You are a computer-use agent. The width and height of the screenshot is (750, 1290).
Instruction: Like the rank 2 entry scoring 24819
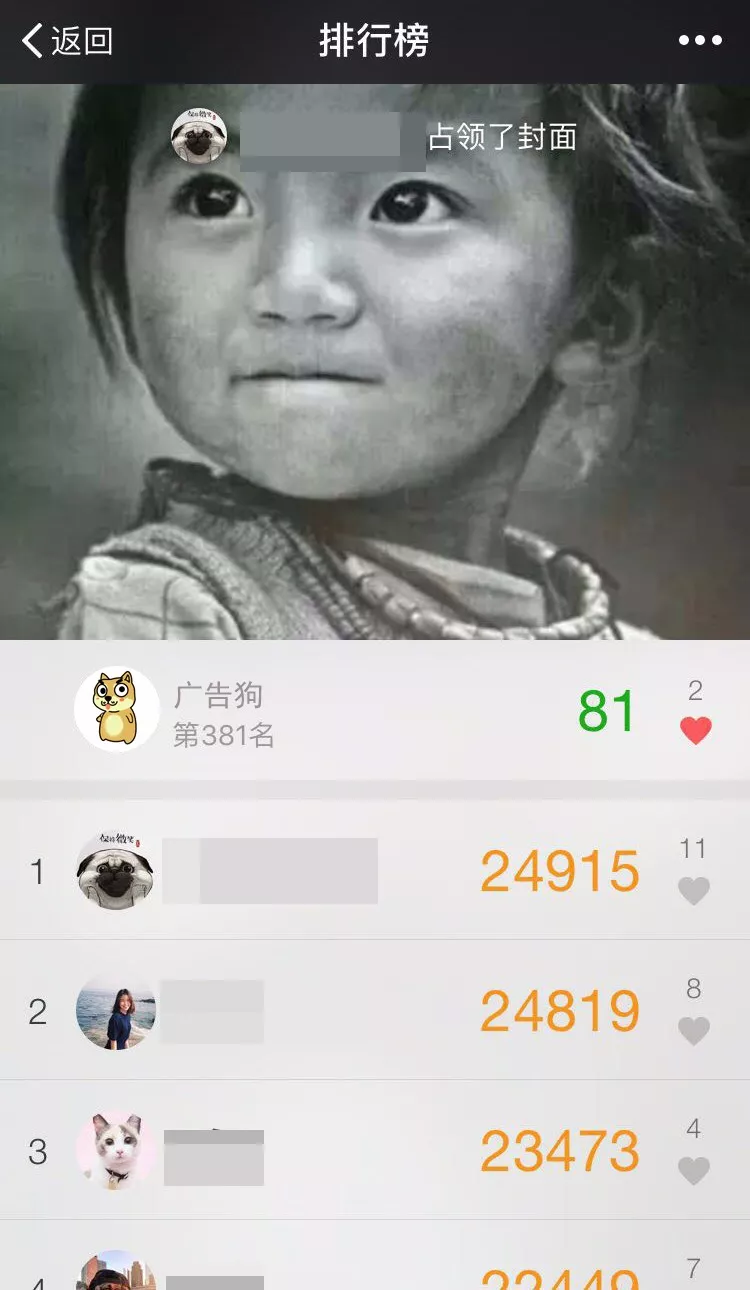[x=694, y=1030]
